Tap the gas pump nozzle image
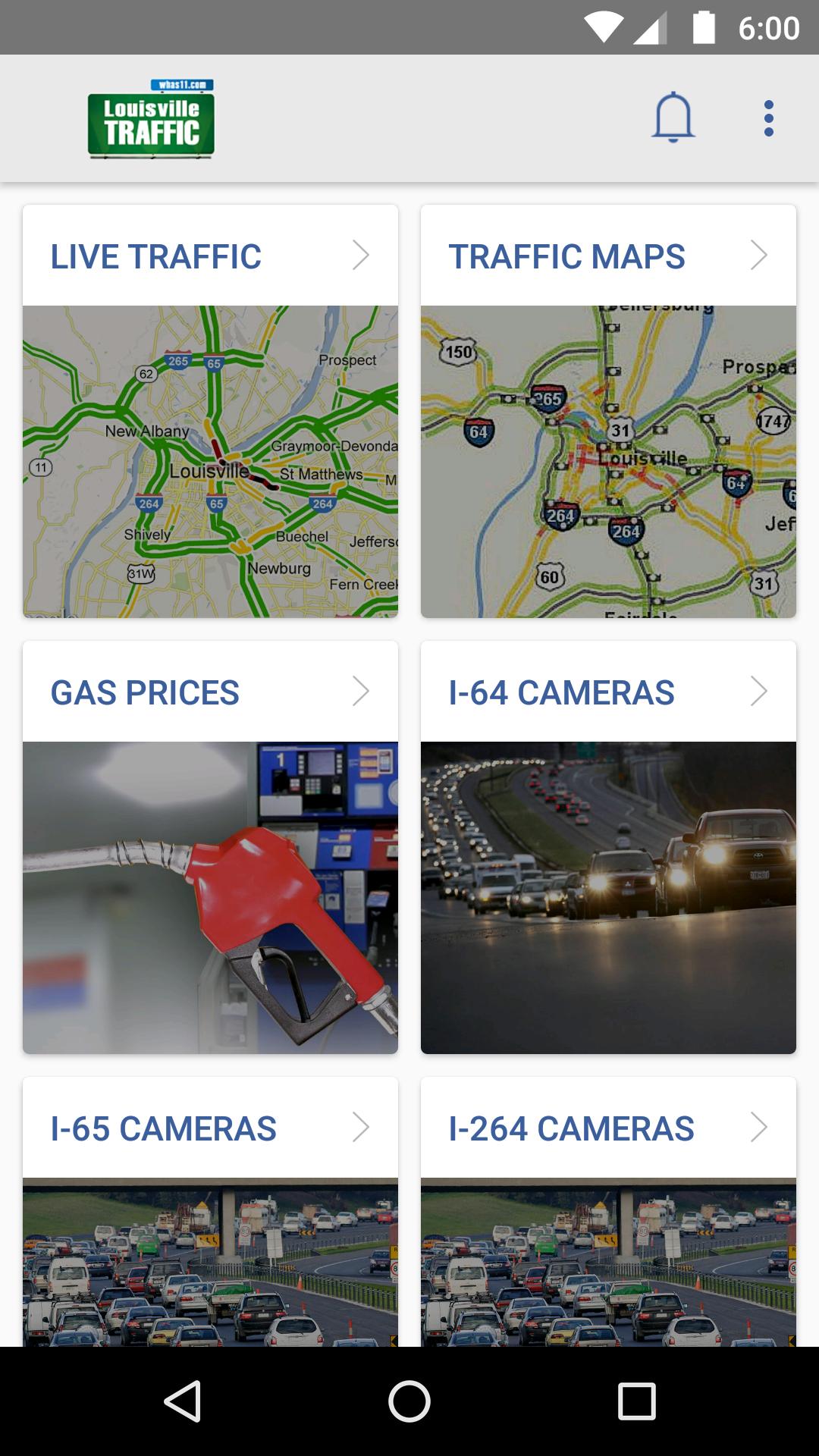819x1456 pixels. (x=210, y=895)
